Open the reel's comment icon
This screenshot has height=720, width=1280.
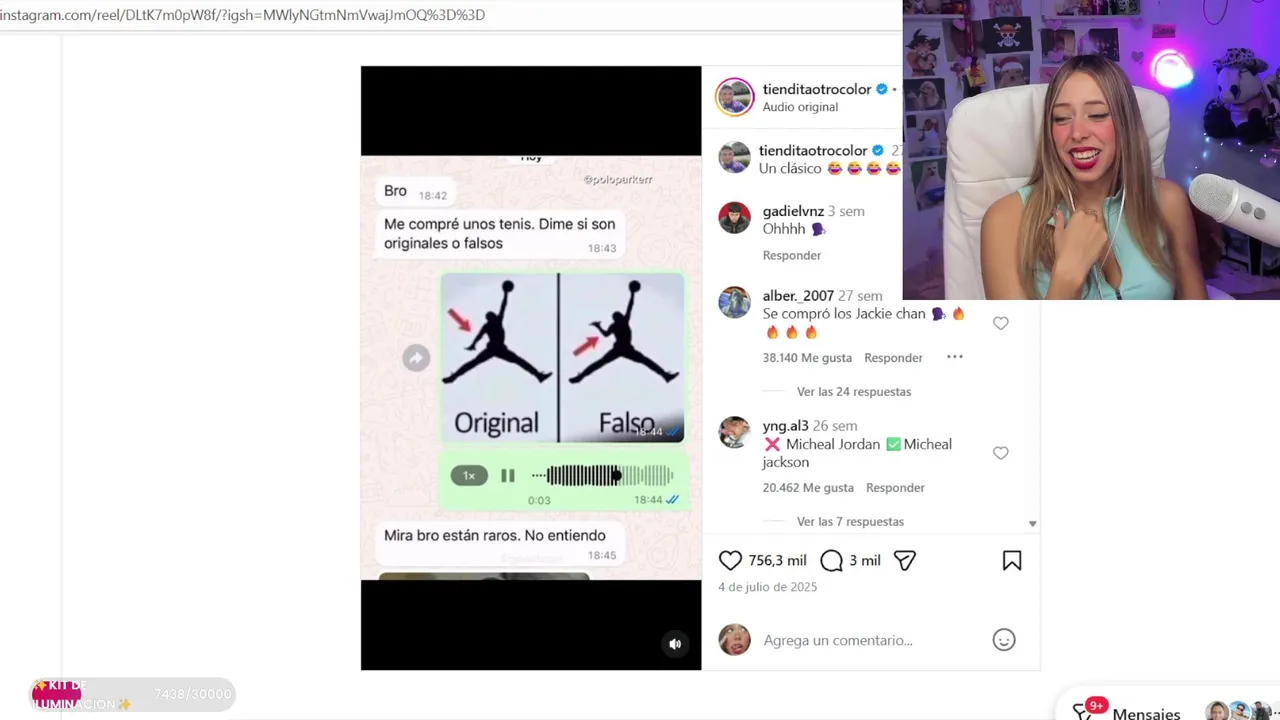(831, 561)
